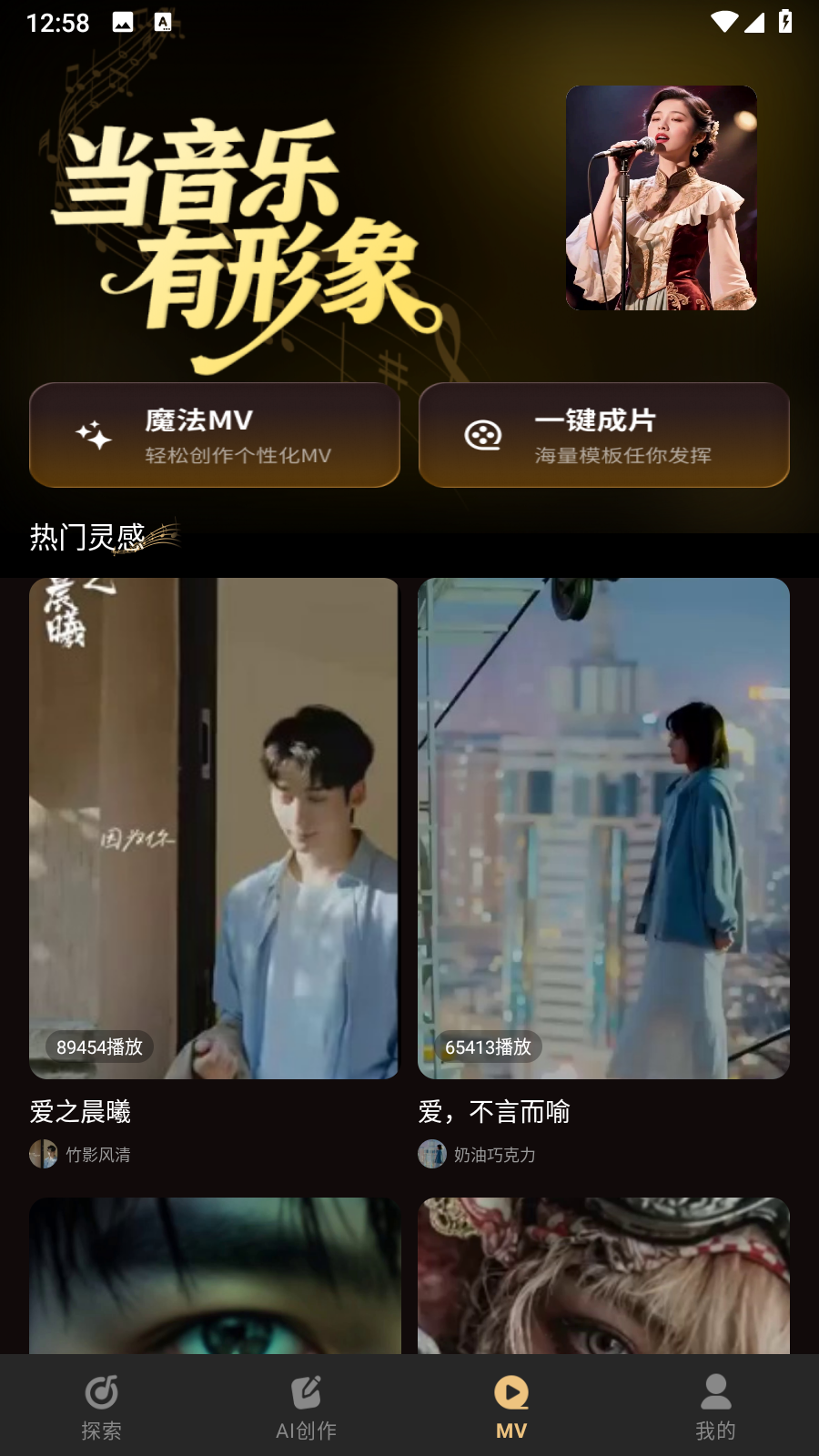819x1456 pixels.
Task: Switch to the 探索 tab
Action: tap(102, 1406)
